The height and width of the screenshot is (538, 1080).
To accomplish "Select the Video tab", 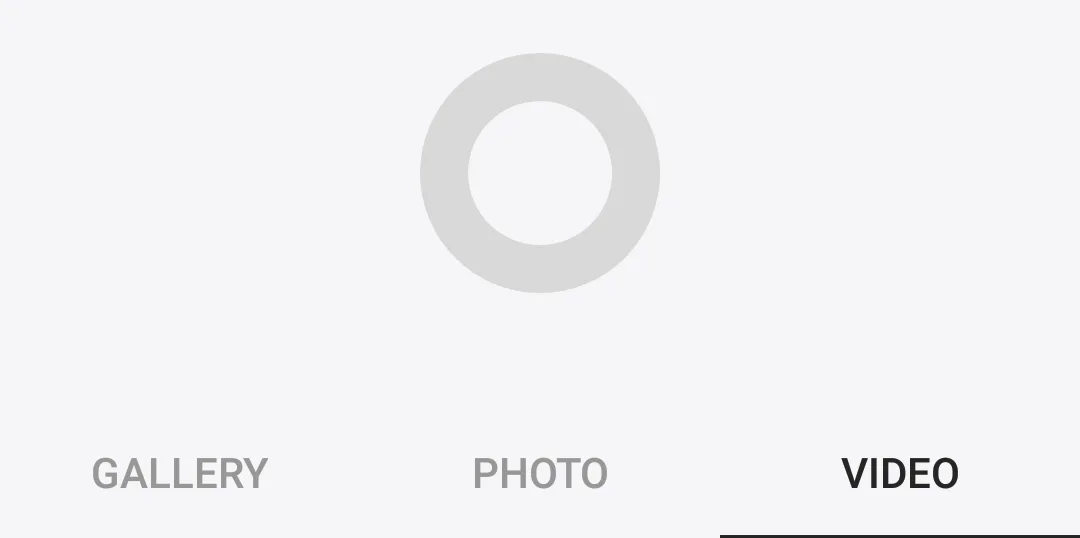I will (900, 473).
